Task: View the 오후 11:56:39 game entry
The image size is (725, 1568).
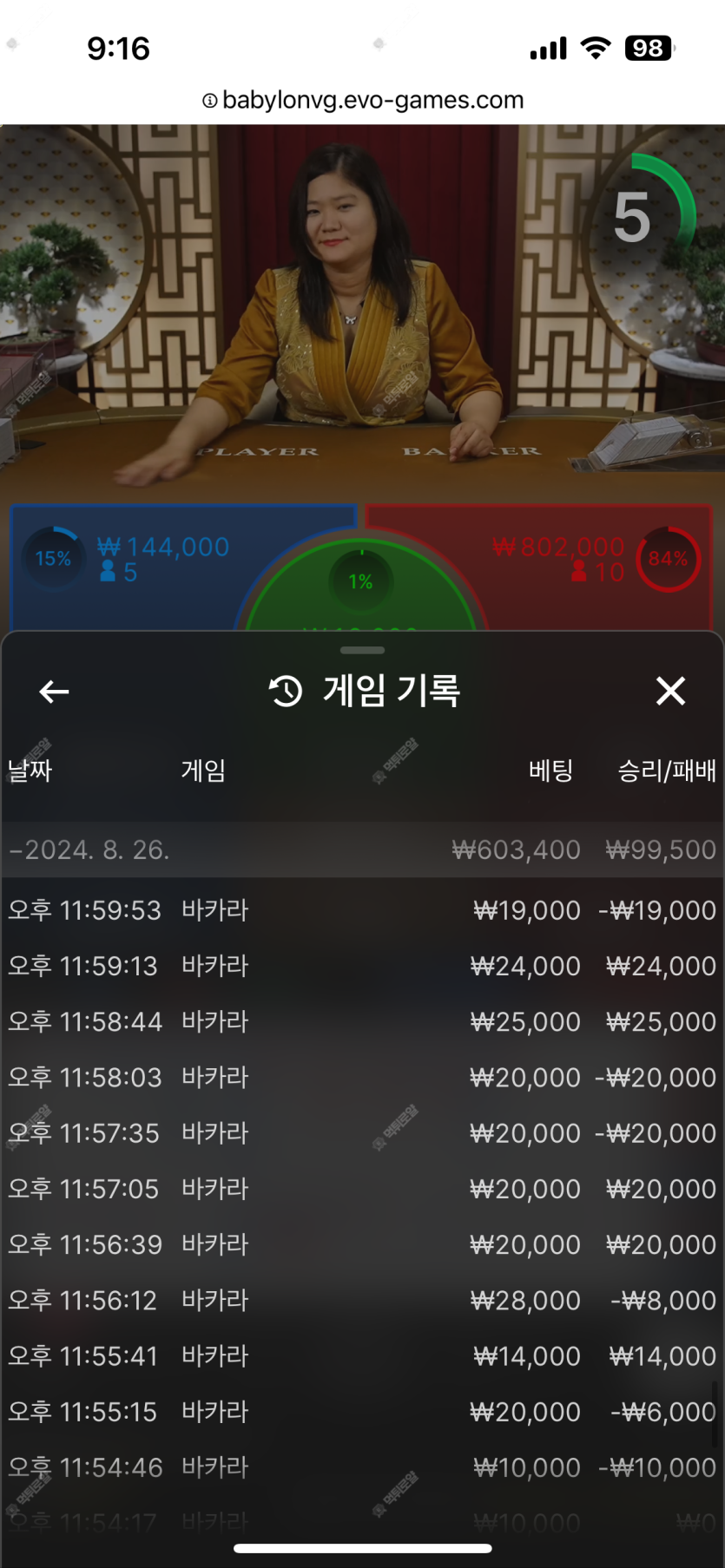Action: 362,1244
